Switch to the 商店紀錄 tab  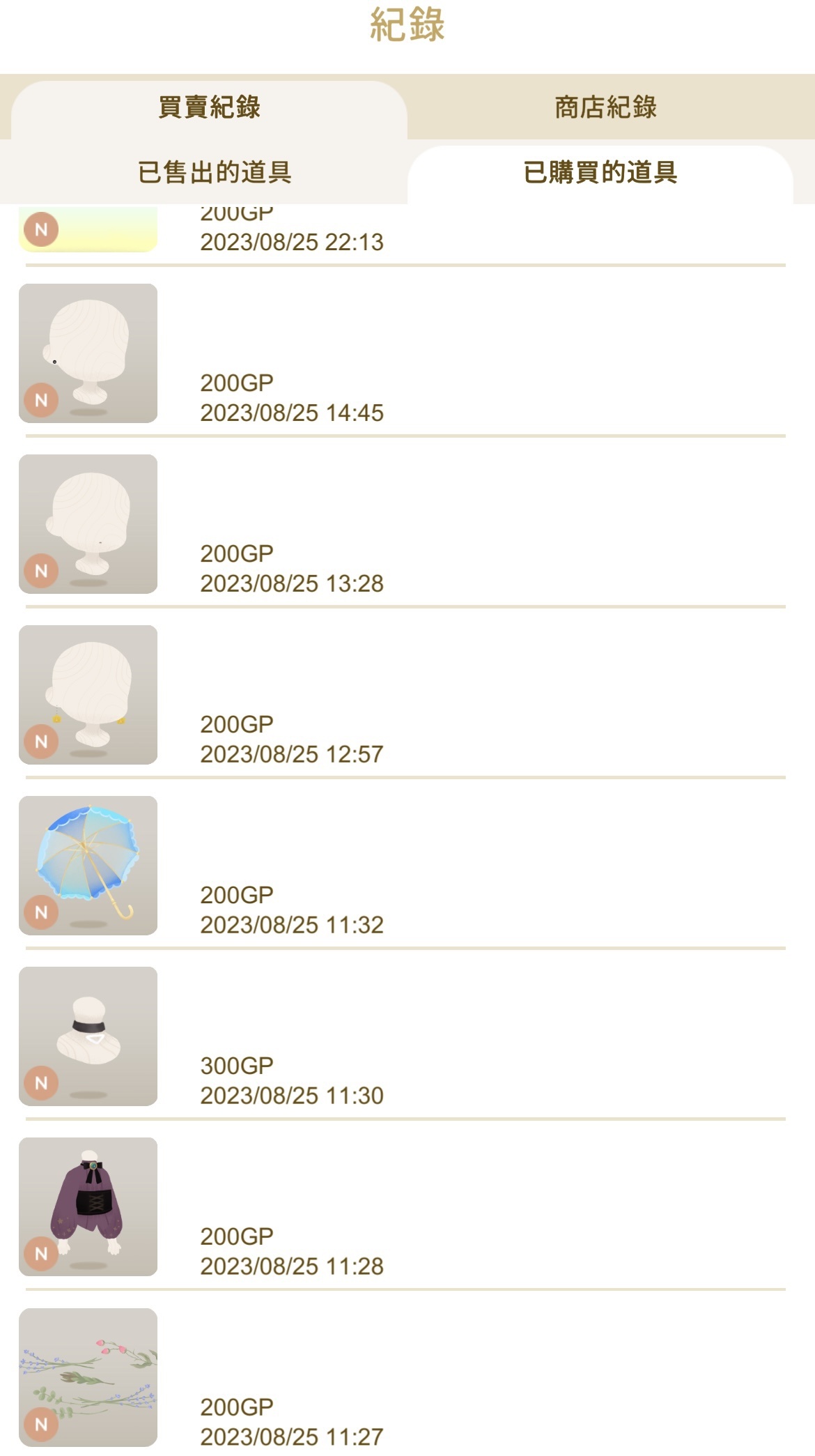(x=605, y=107)
